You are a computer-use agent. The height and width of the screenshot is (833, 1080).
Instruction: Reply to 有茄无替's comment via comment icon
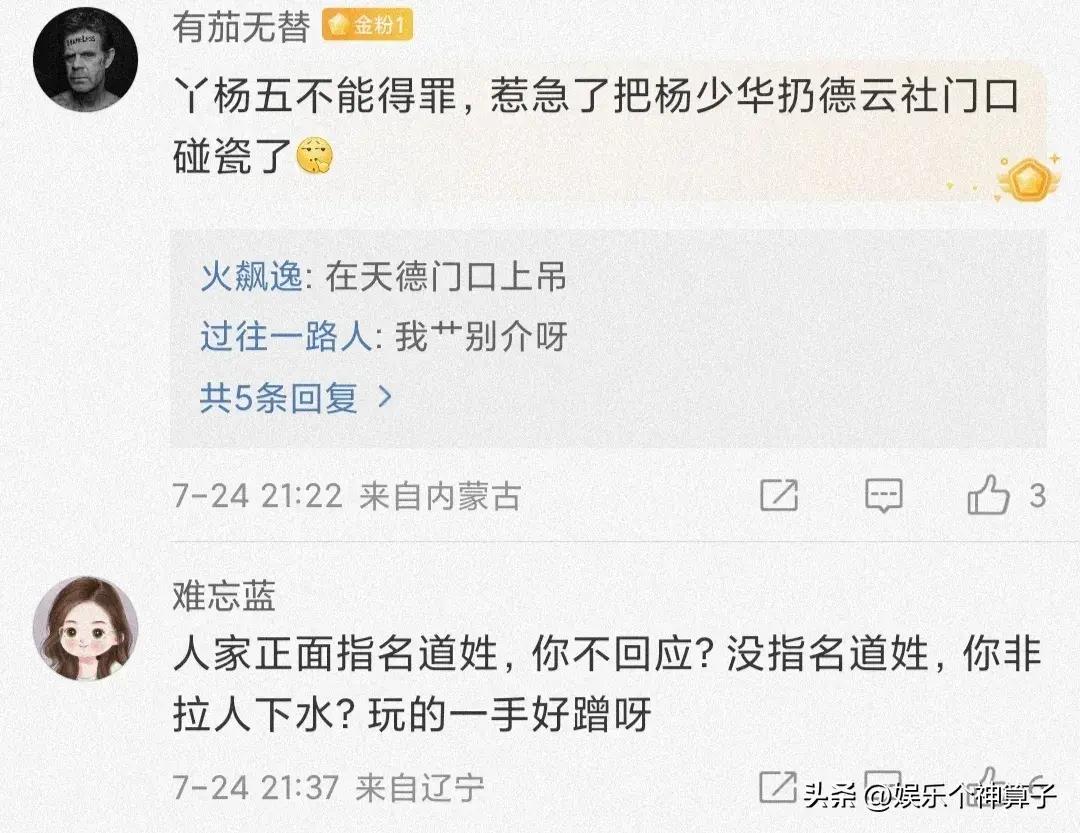[x=884, y=495]
